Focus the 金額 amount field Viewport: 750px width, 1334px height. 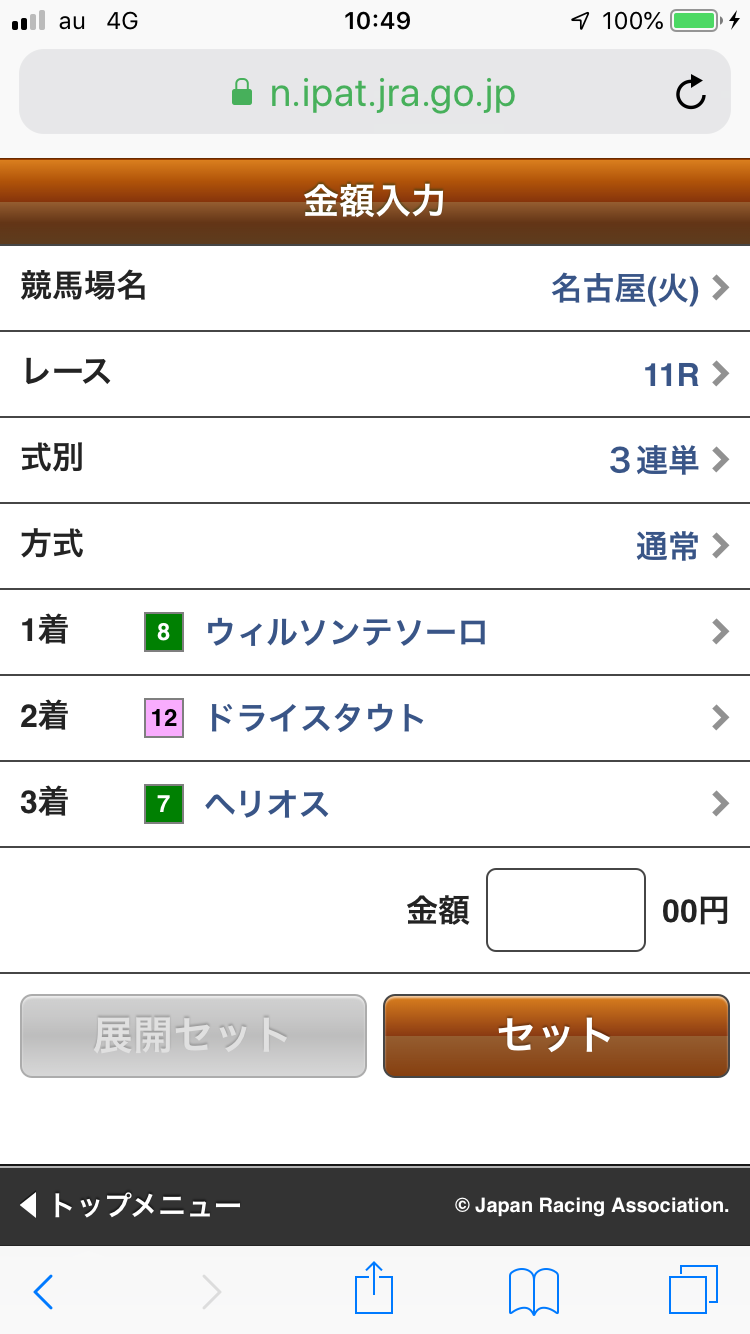pos(565,910)
